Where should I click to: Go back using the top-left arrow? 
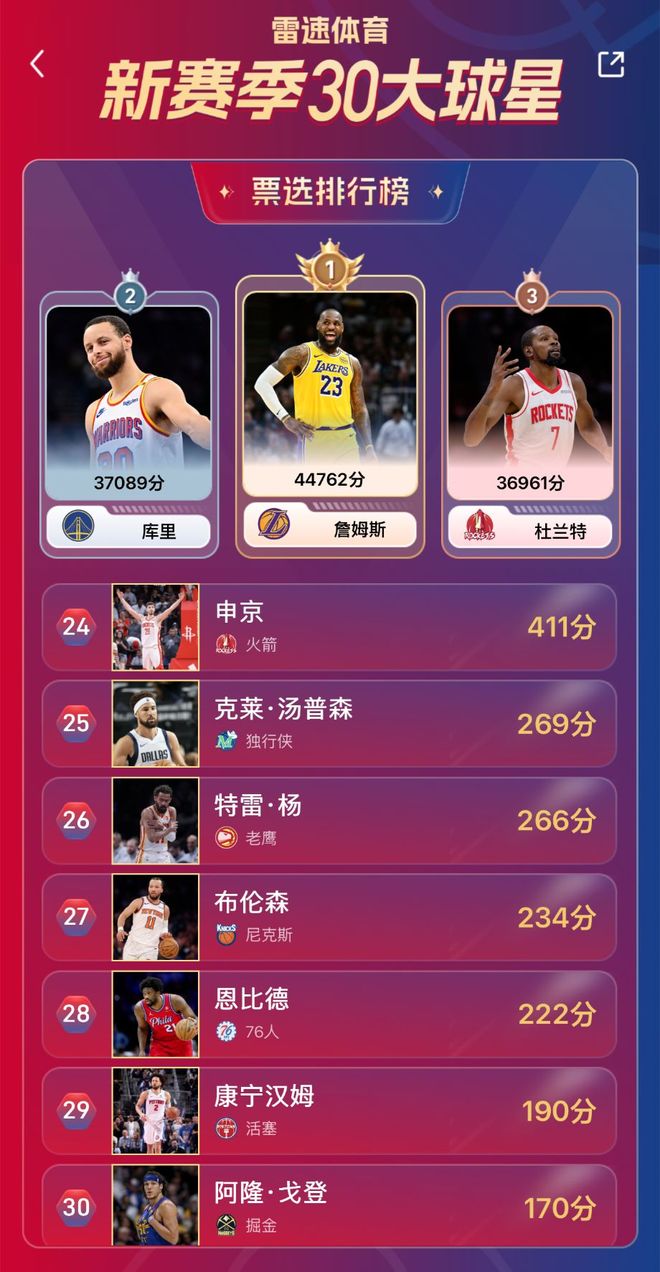click(37, 64)
